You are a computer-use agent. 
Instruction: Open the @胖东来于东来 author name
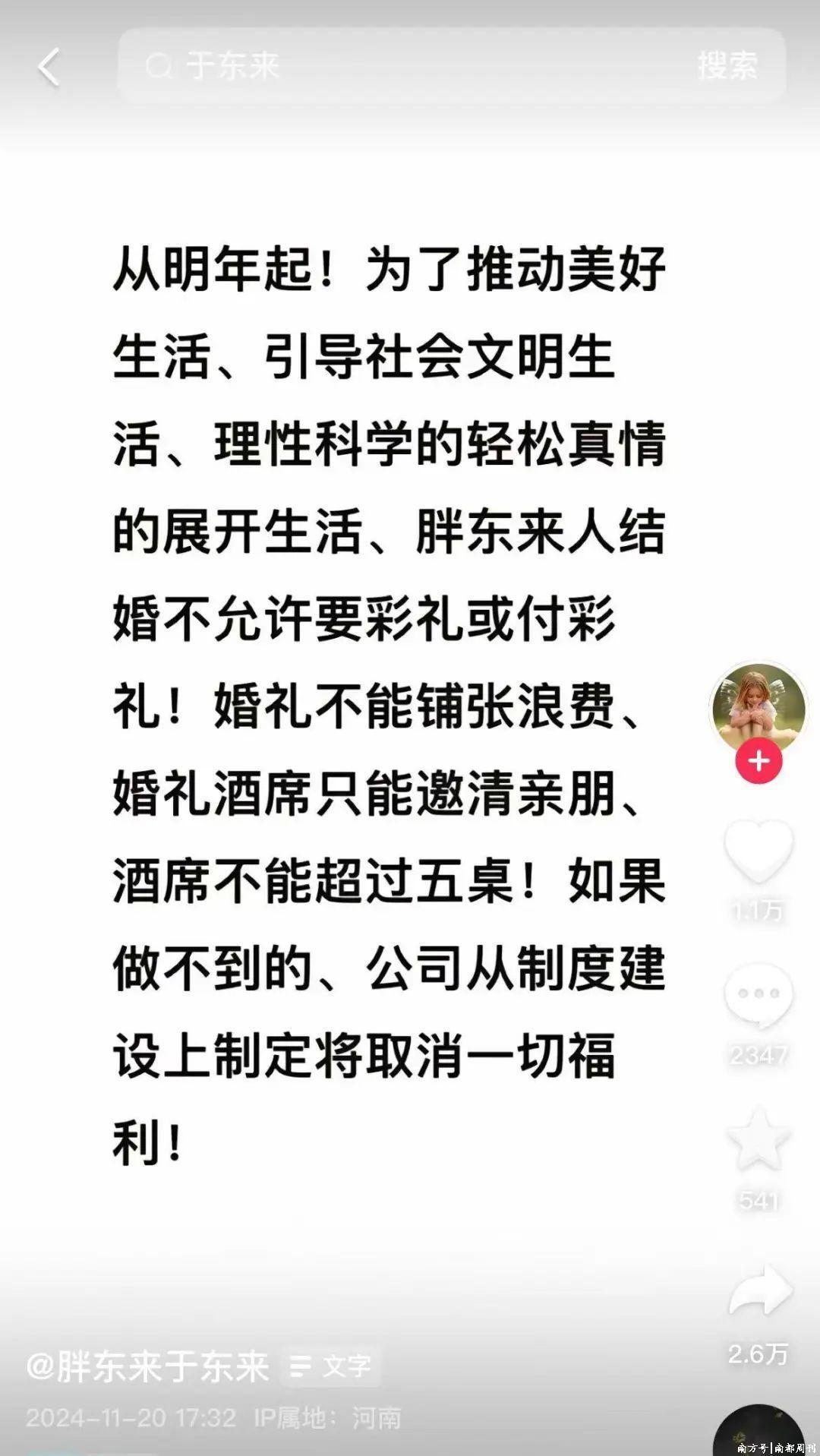coord(148,1367)
